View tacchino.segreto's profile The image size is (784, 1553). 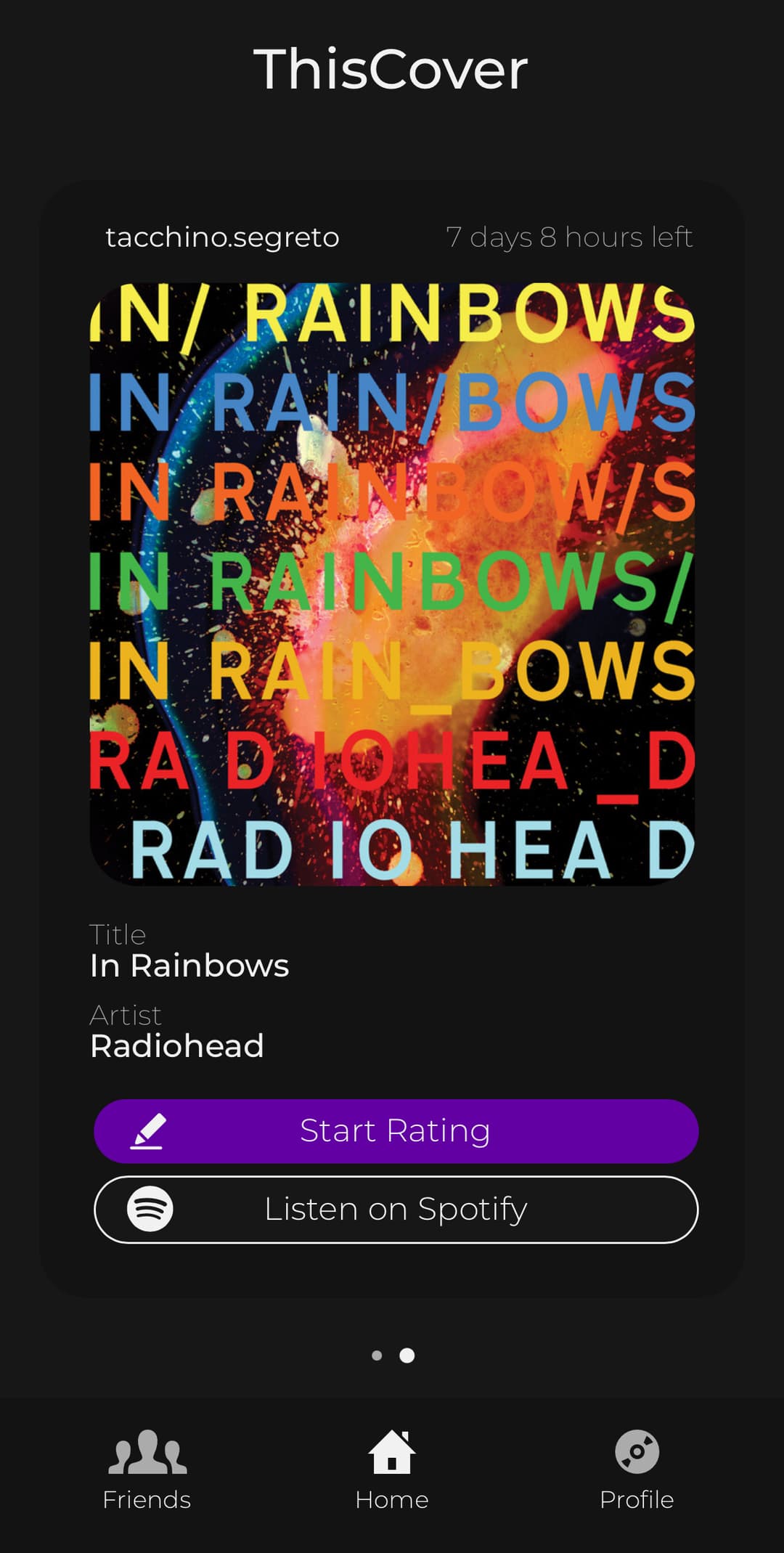click(222, 237)
